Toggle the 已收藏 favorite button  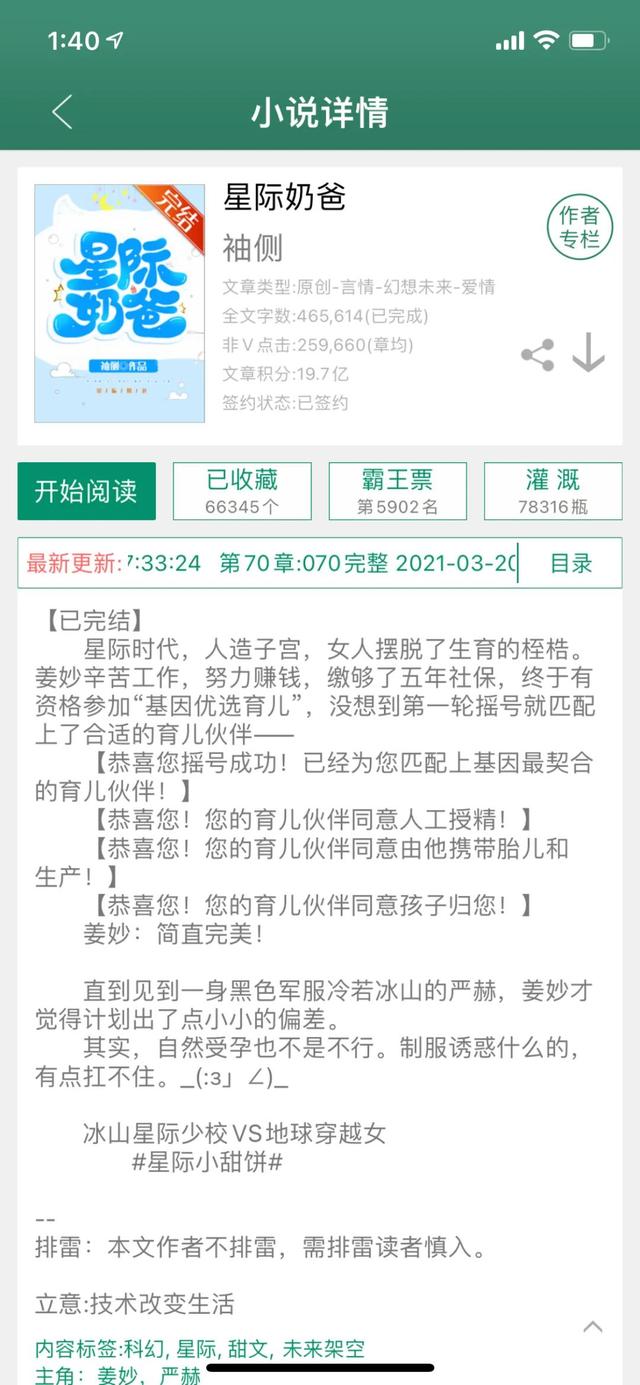click(242, 491)
